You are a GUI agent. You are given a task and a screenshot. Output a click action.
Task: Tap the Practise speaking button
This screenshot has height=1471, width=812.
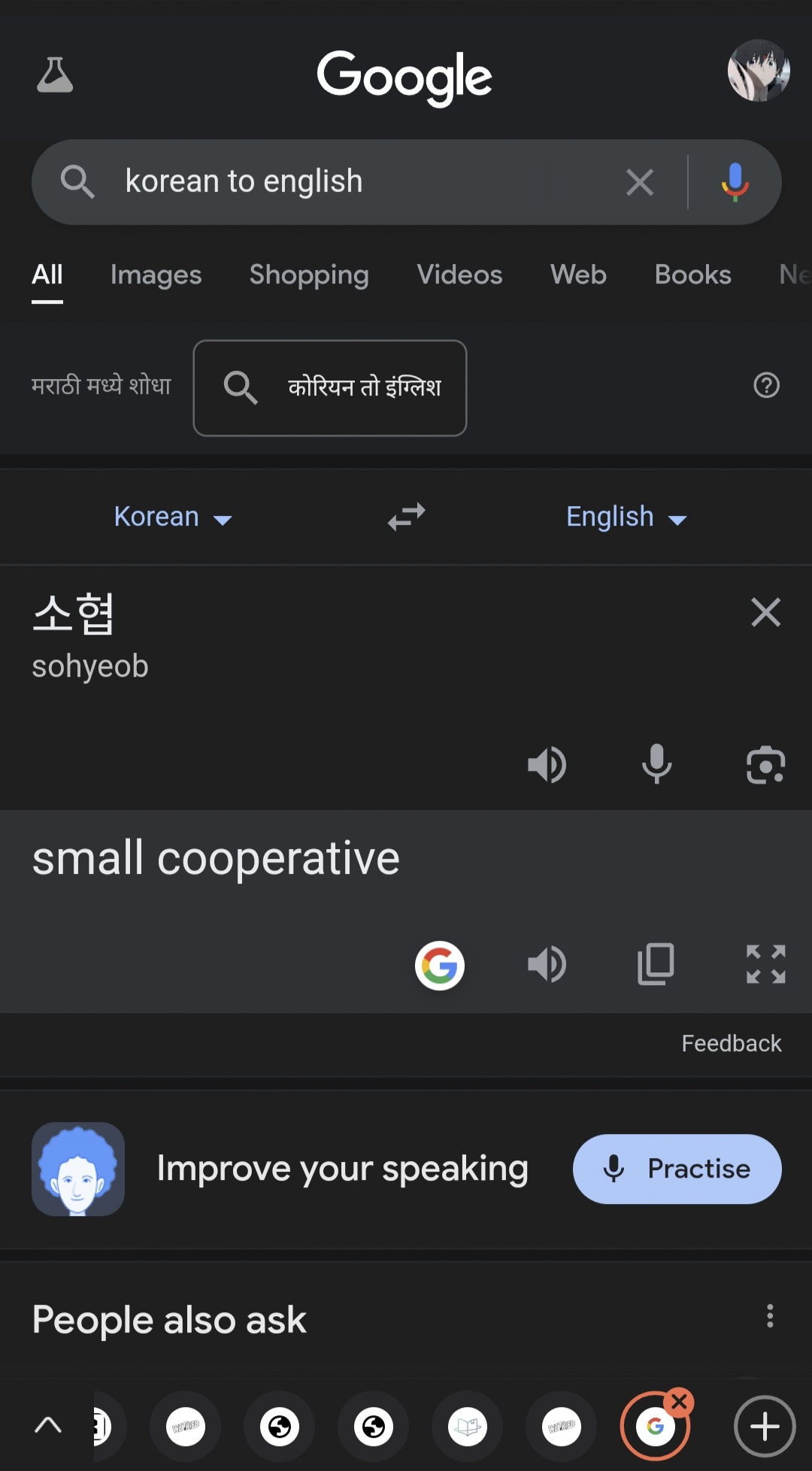[677, 1169]
